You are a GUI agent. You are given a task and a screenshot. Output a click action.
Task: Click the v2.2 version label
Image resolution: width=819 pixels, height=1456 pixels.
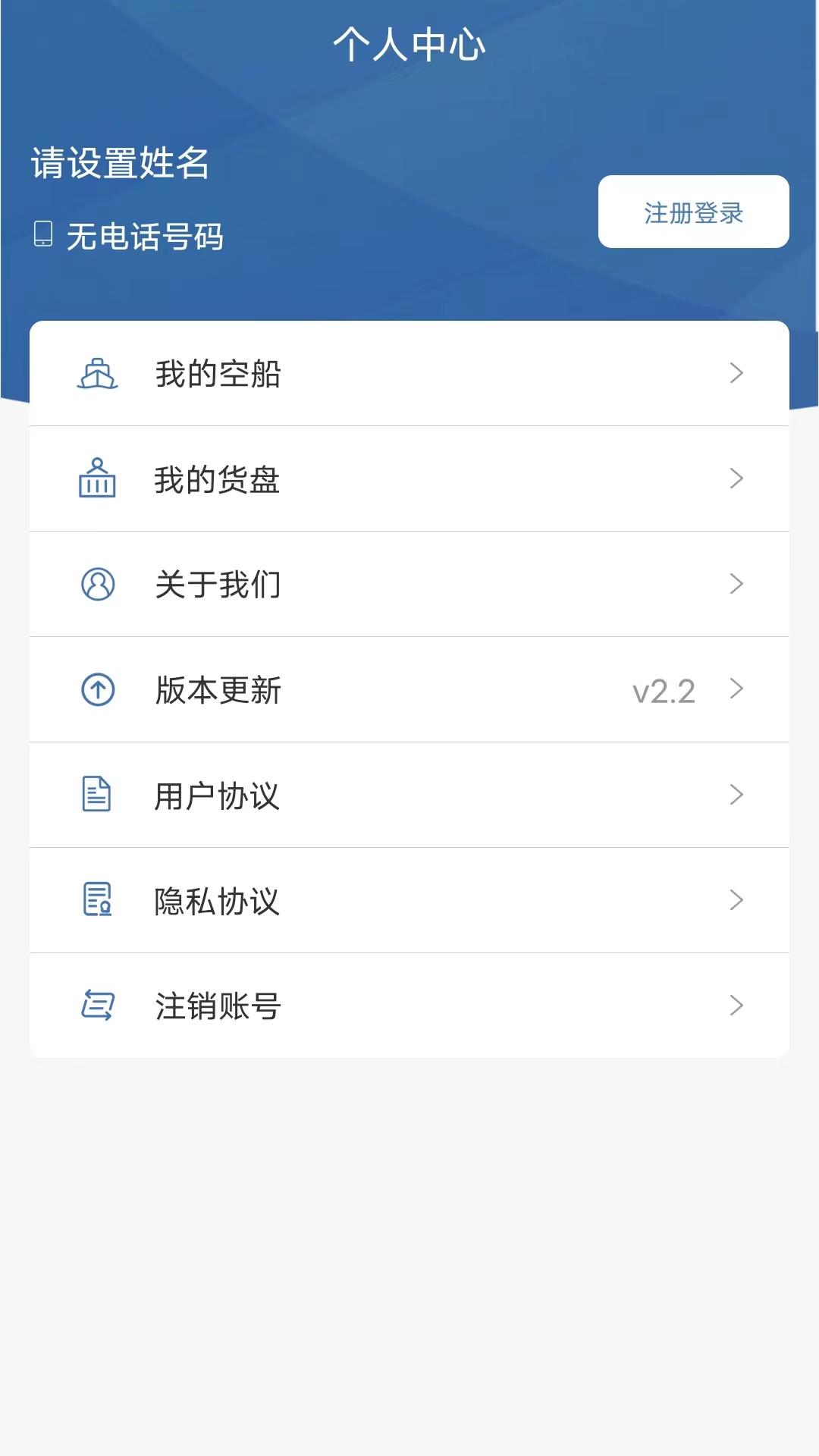[x=665, y=690]
